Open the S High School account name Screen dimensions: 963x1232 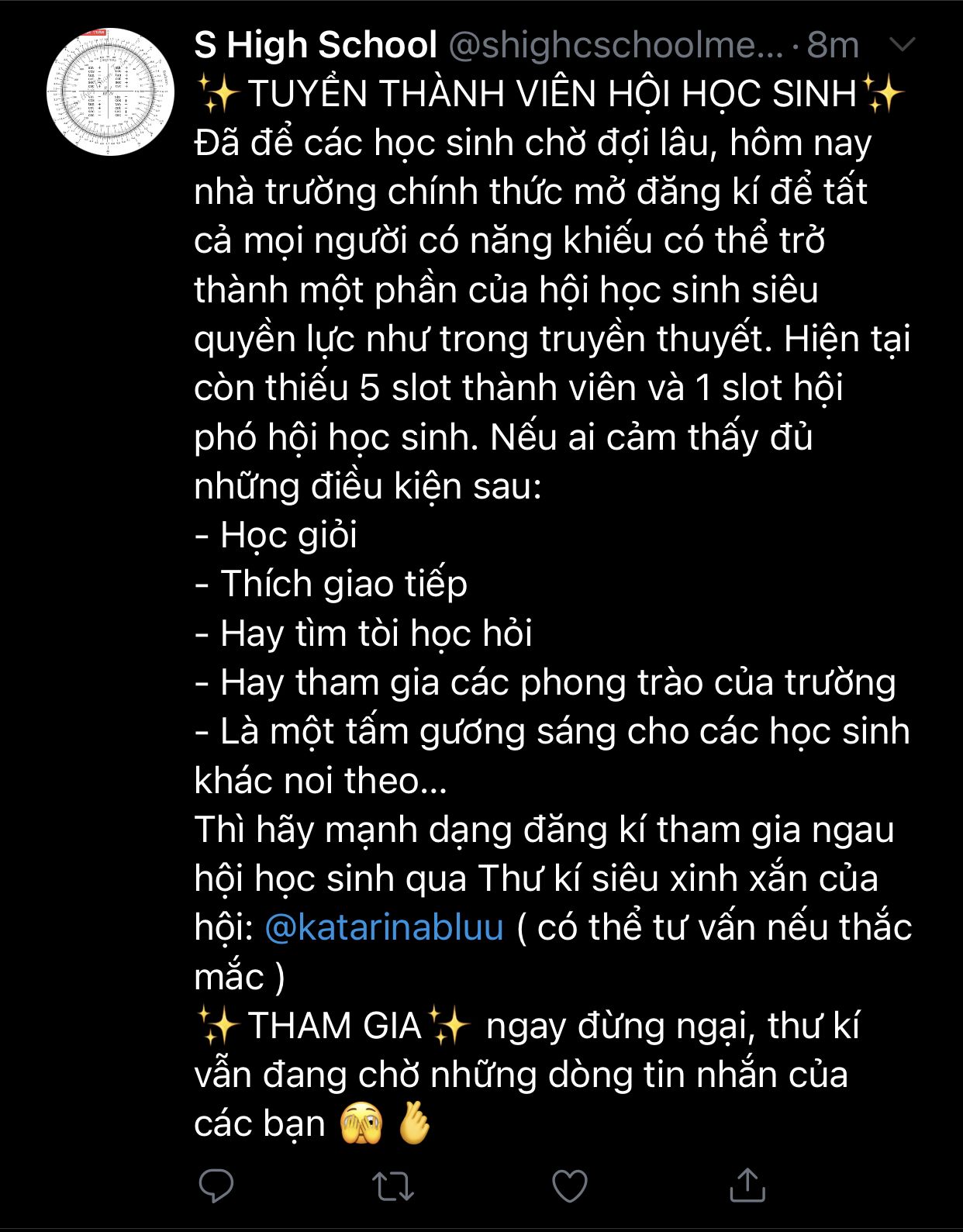(x=316, y=45)
